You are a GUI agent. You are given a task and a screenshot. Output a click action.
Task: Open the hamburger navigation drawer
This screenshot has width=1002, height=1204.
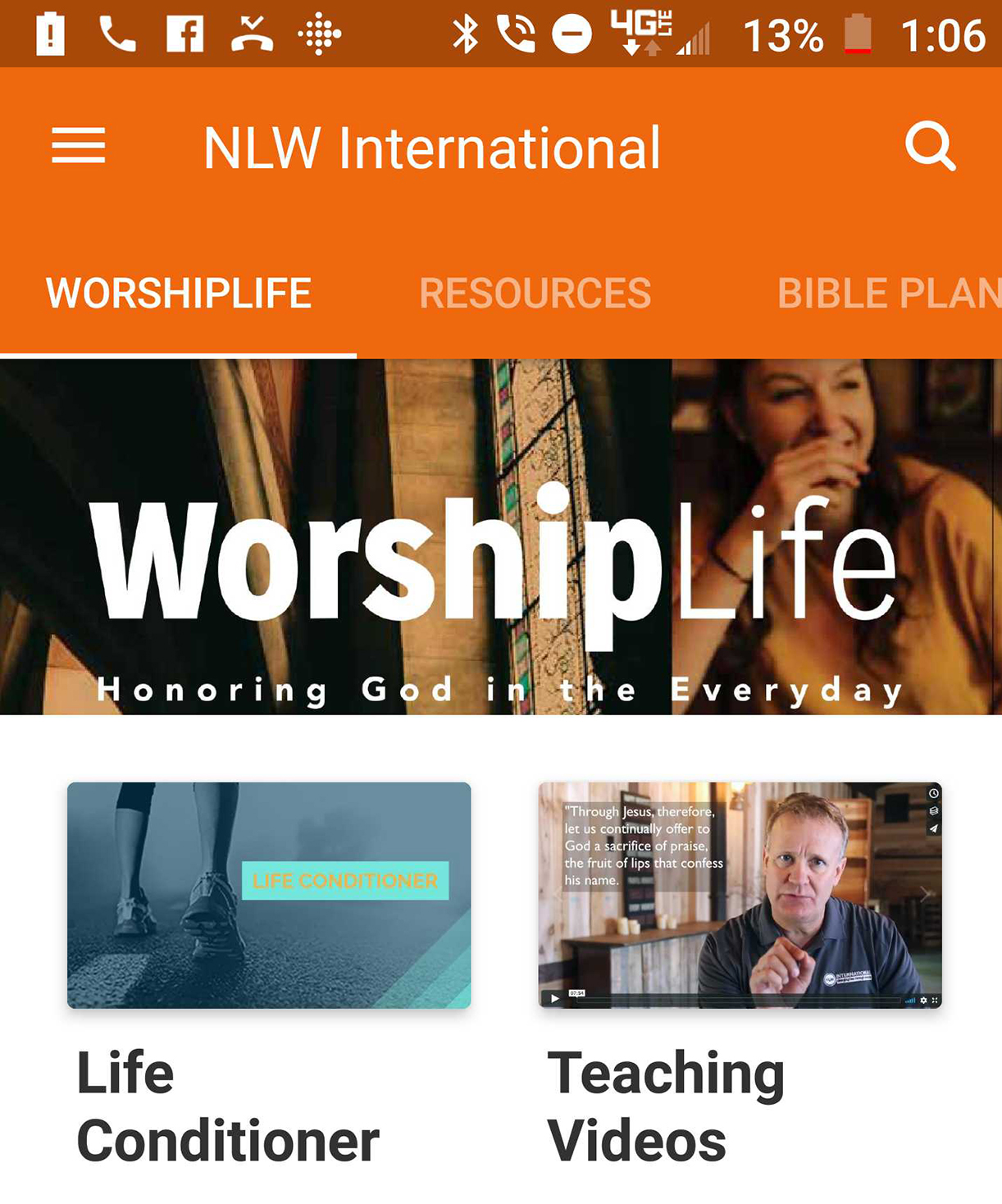point(79,146)
